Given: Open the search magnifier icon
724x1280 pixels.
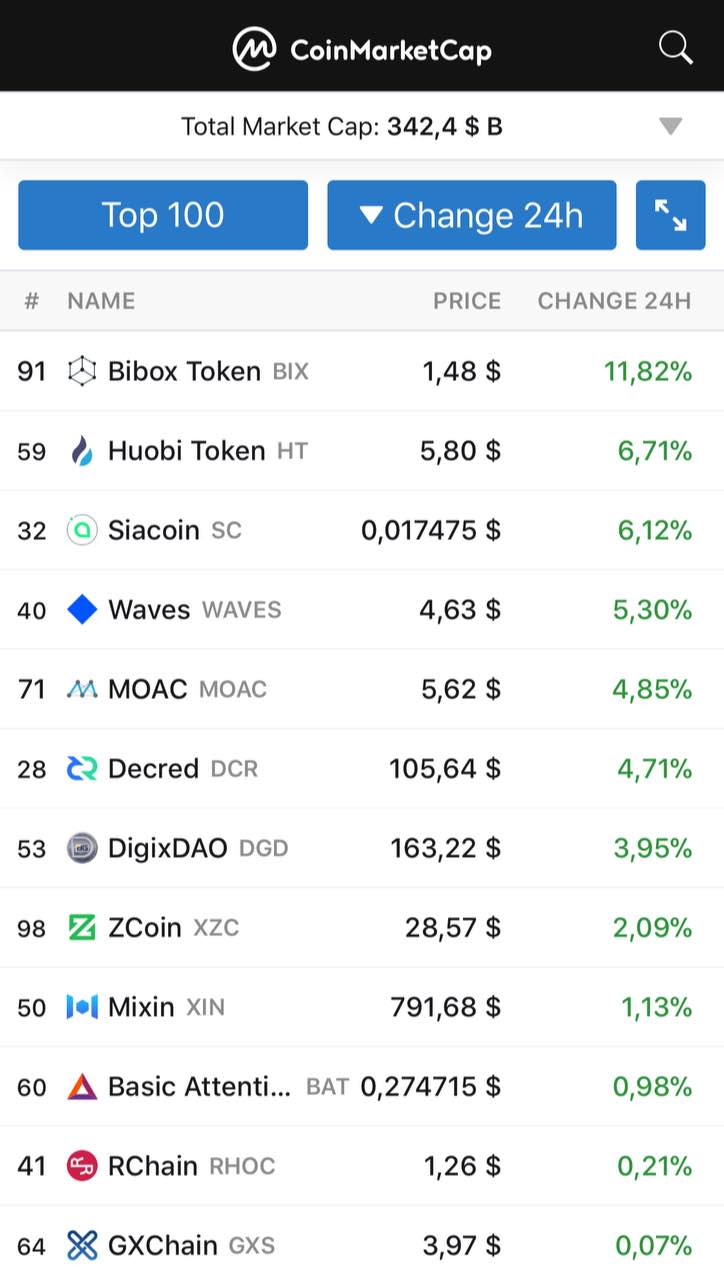Looking at the screenshot, I should pos(675,47).
